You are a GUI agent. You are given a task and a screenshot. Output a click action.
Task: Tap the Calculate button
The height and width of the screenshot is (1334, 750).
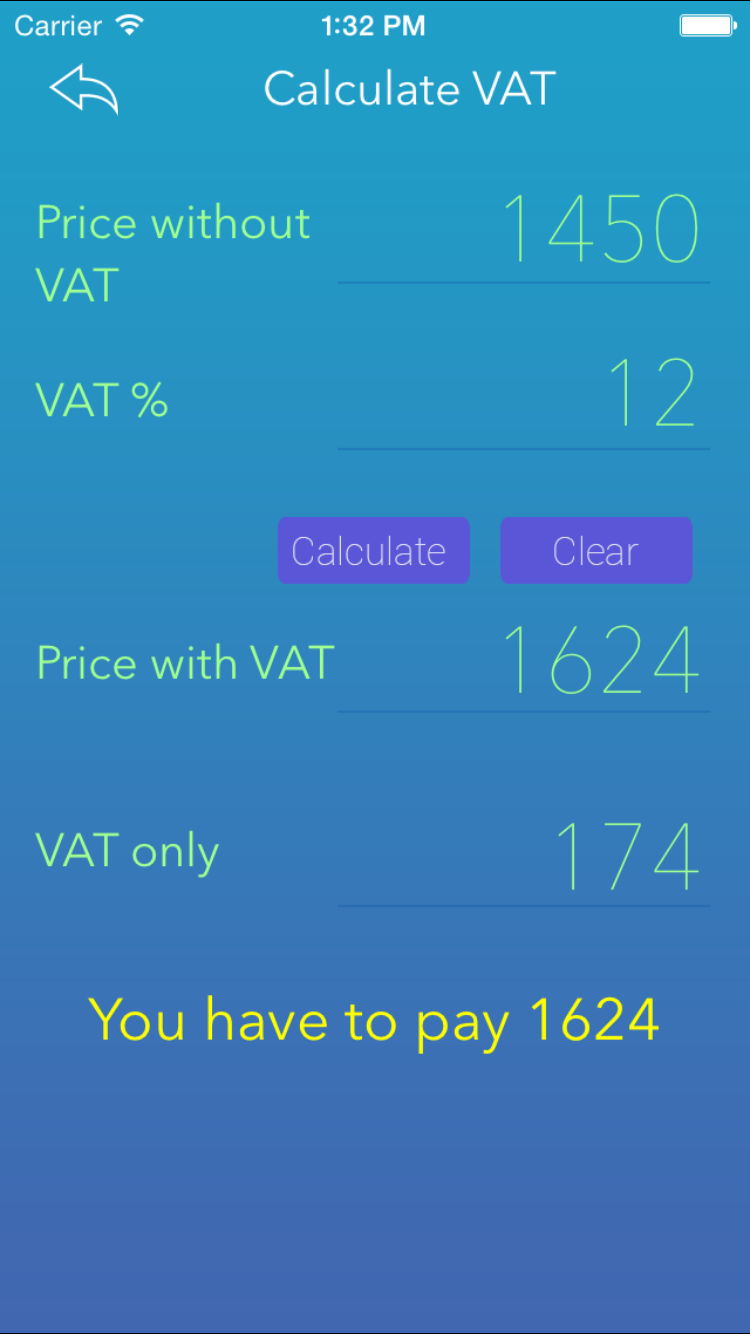point(373,551)
